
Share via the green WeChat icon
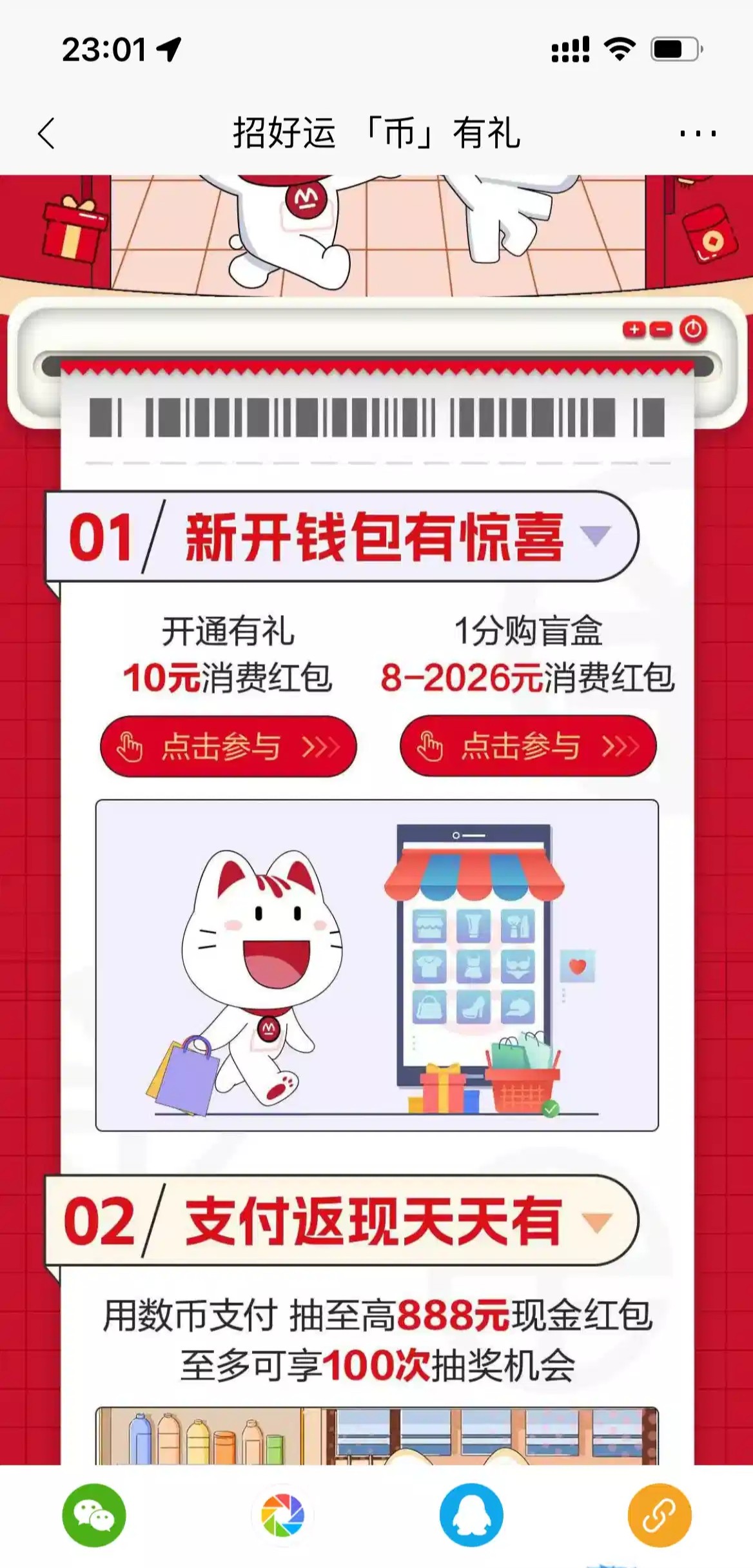tap(94, 1515)
